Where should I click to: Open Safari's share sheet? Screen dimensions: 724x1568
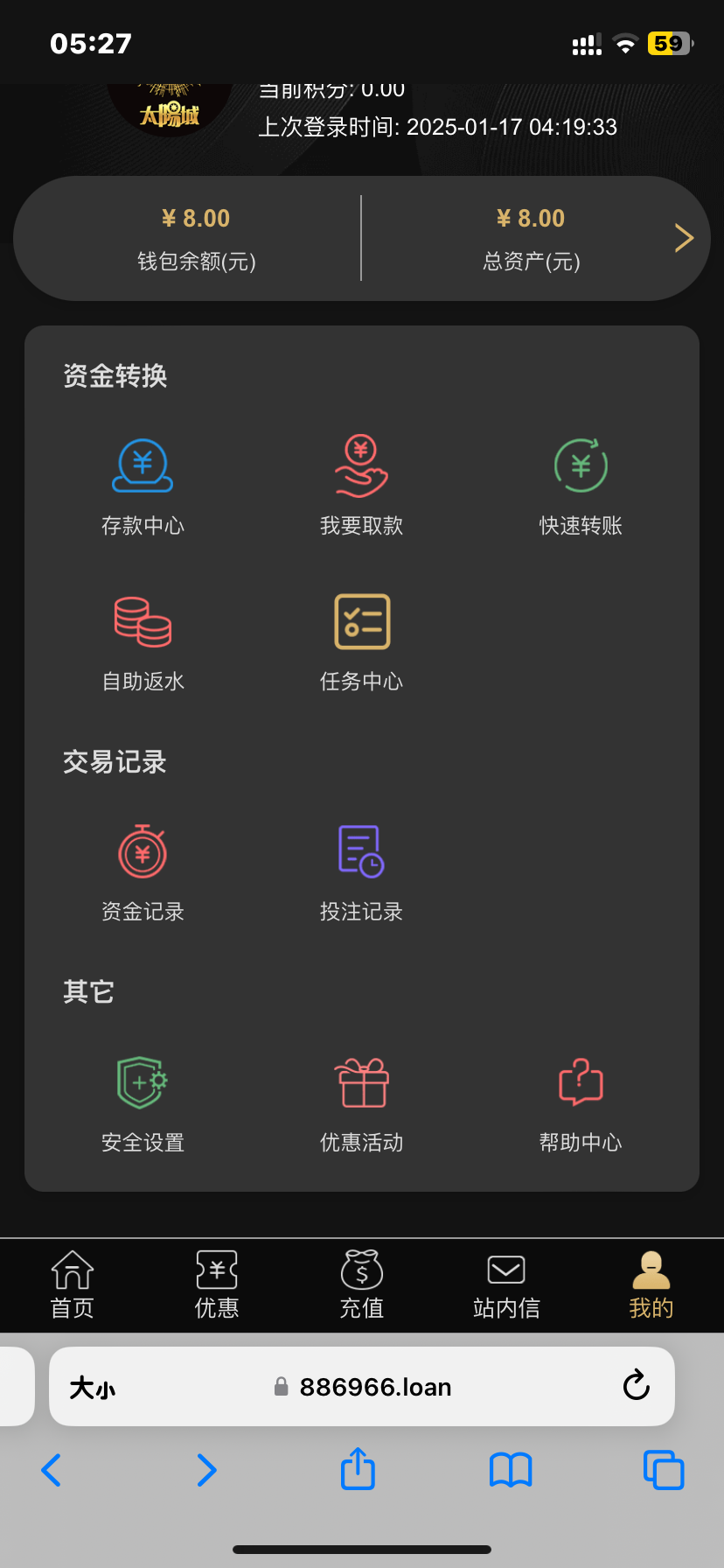[x=358, y=1469]
